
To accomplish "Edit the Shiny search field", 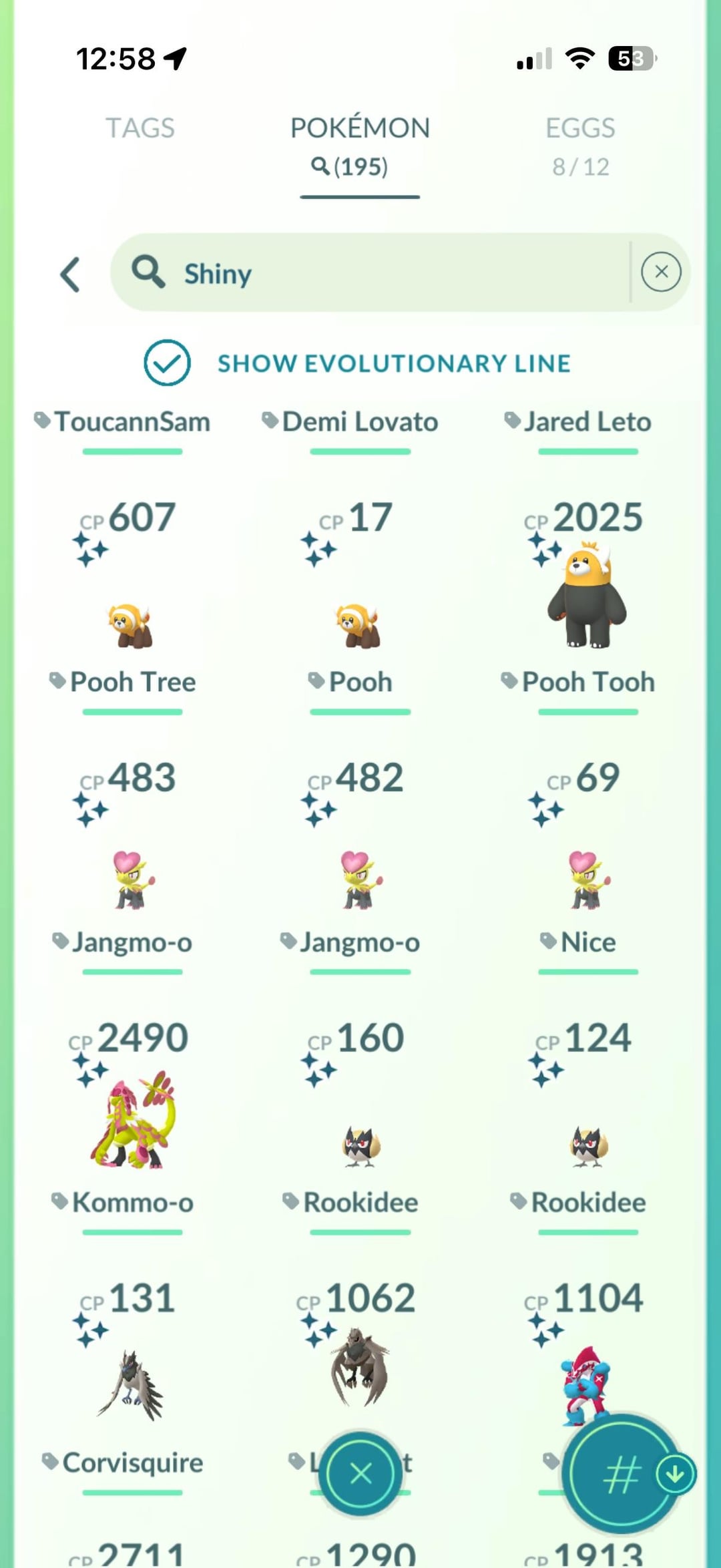I will pyautogui.click(x=374, y=273).
